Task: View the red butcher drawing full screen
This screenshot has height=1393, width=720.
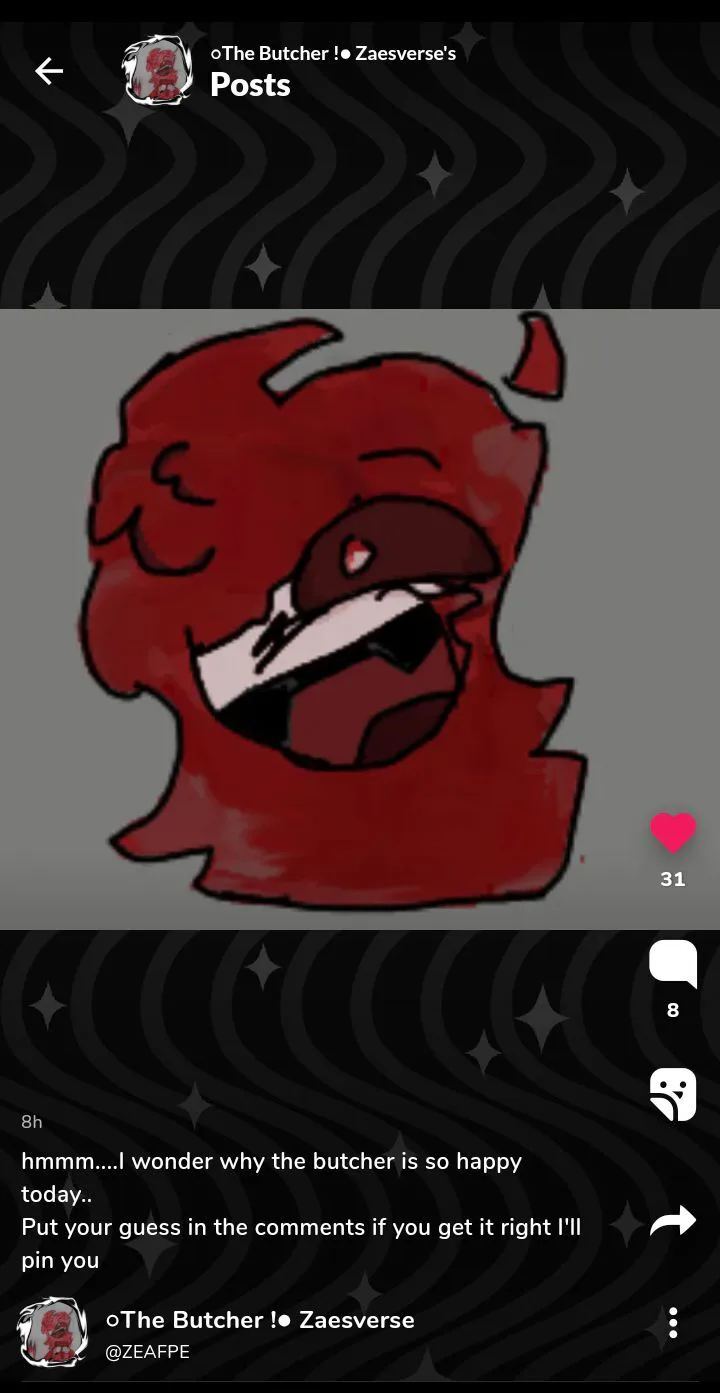Action: click(x=360, y=619)
